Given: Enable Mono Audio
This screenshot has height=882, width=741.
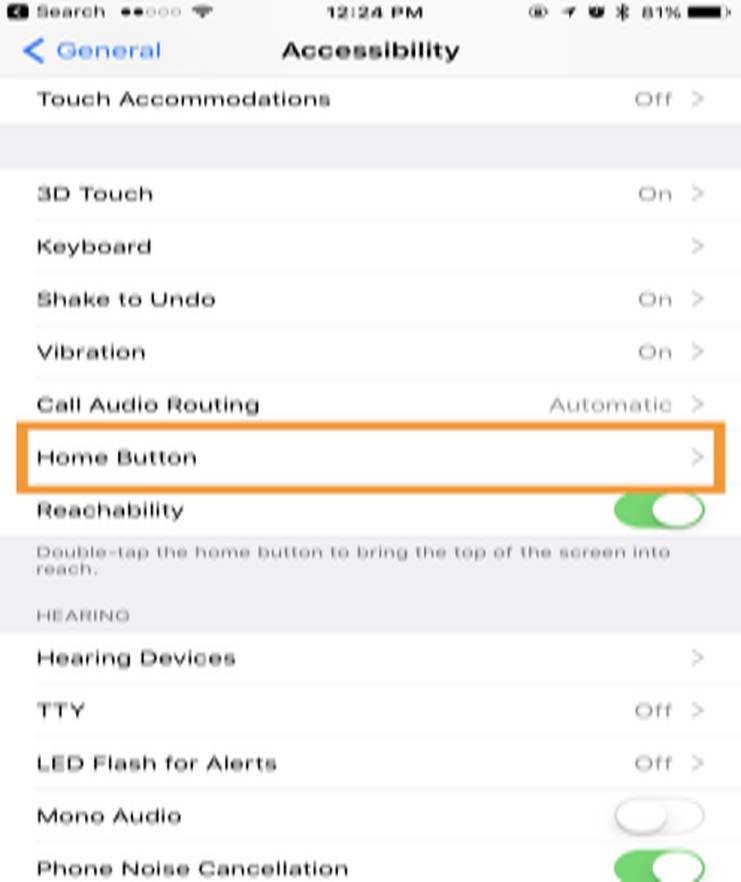Looking at the screenshot, I should (x=660, y=816).
